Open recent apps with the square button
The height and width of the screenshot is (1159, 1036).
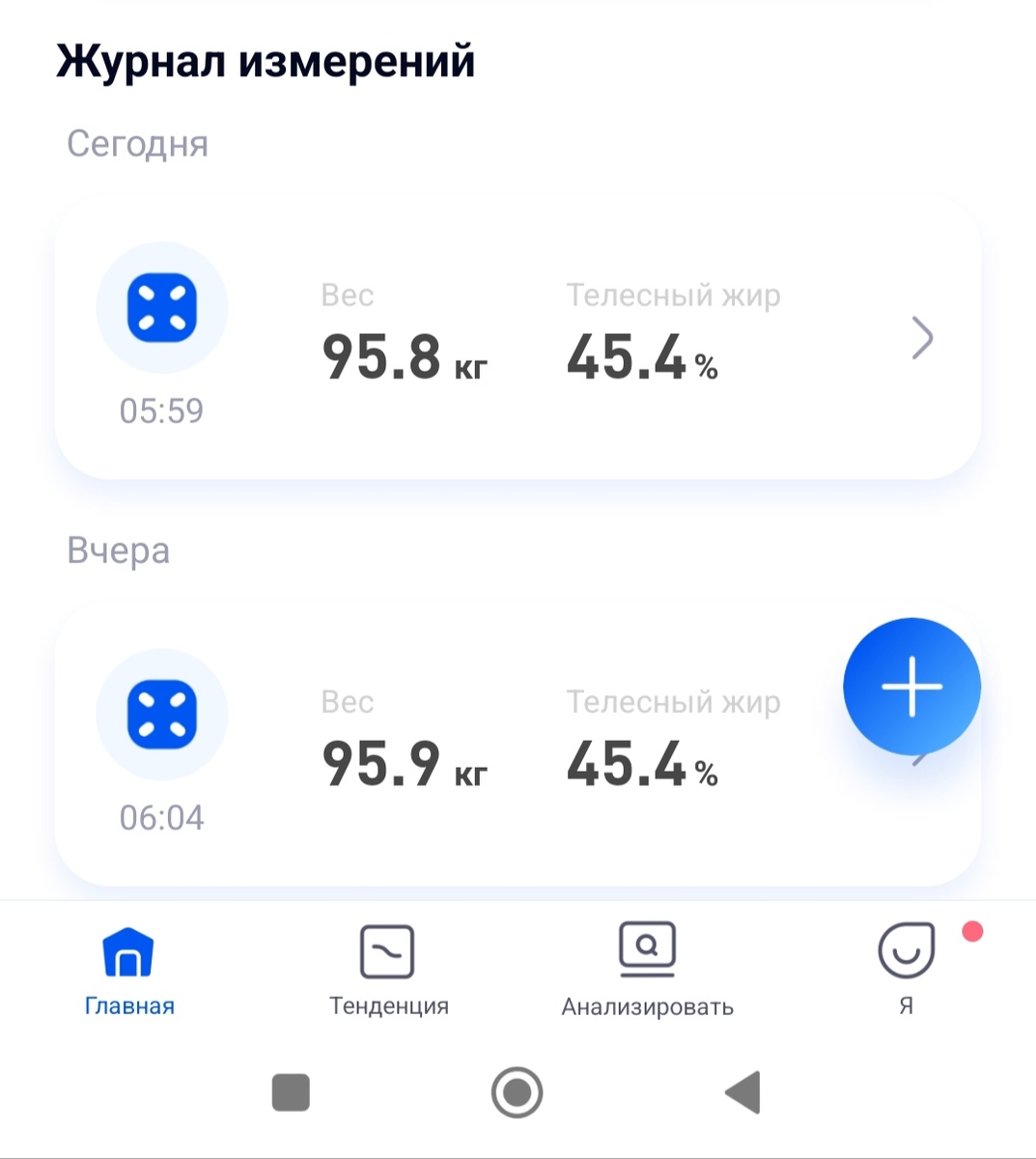coord(291,1092)
